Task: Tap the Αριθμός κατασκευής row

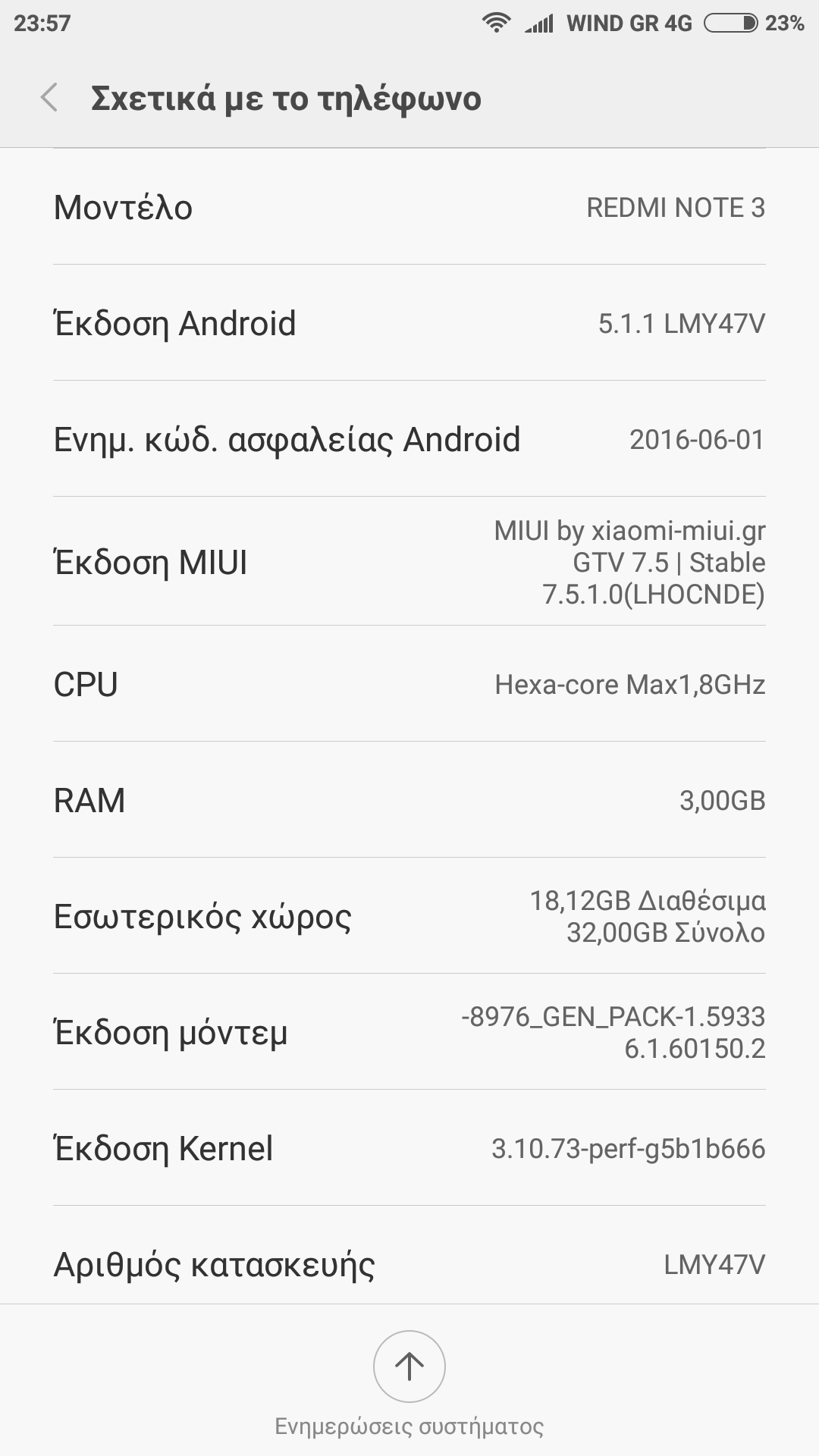Action: point(409,1263)
